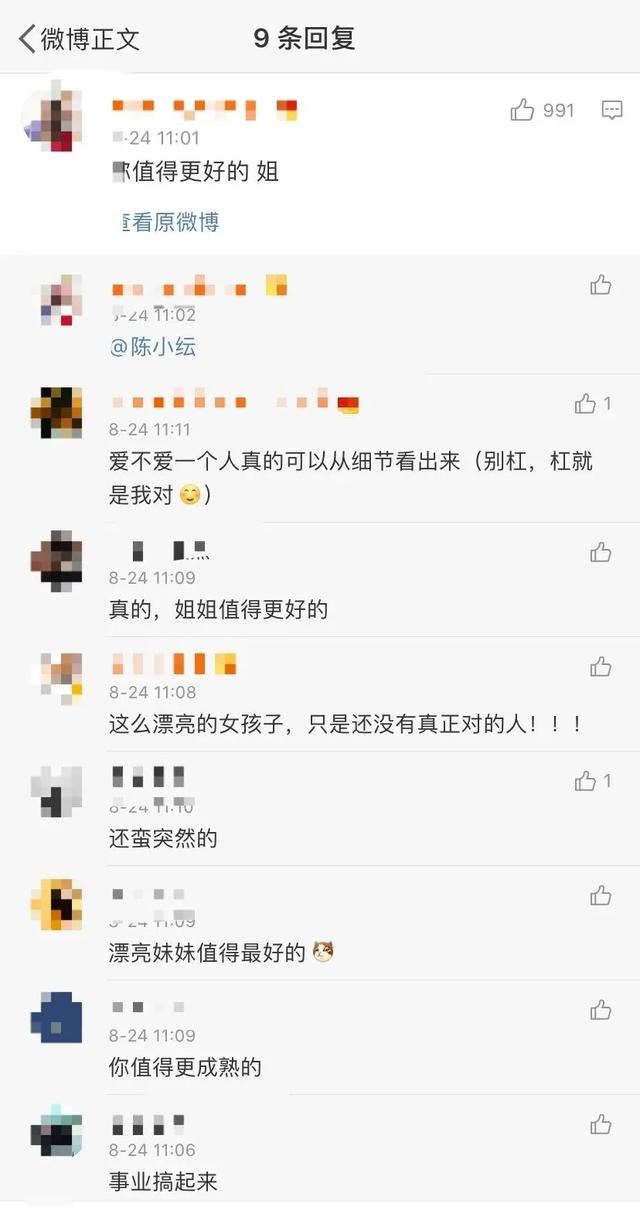Image resolution: width=640 pixels, height=1207 pixels.
Task: Open avatar of the 事业搞起来 commenter
Action: coord(56,1133)
